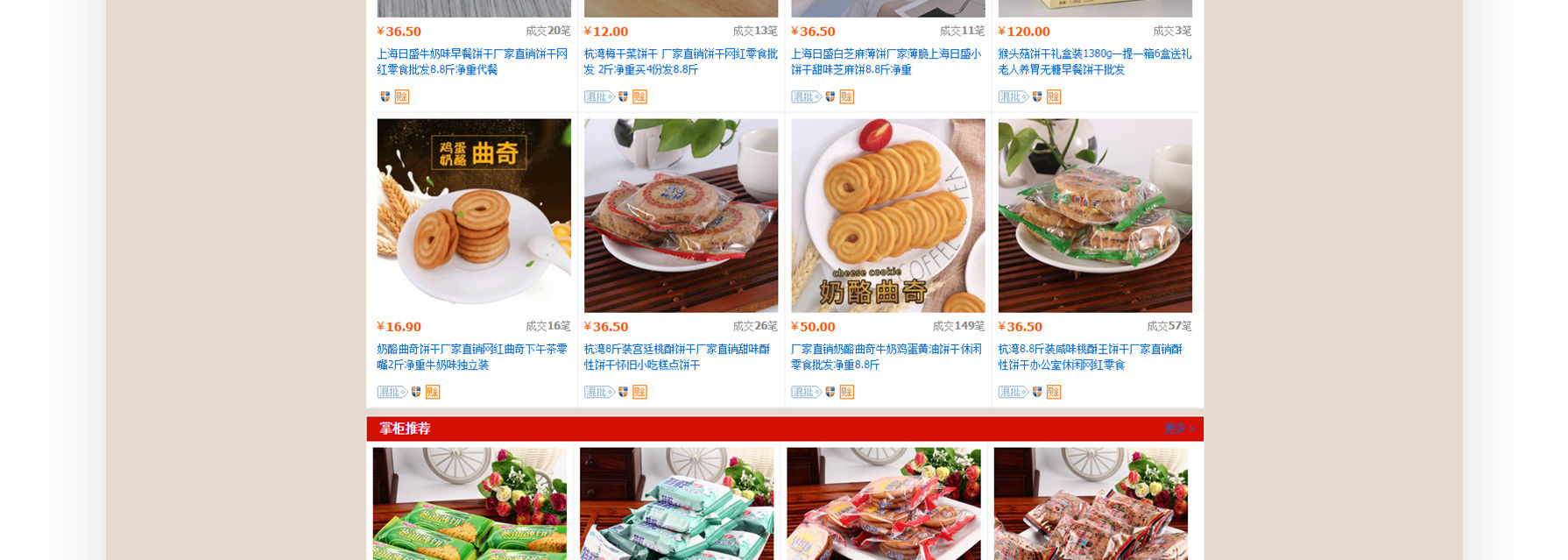The image size is (1568, 560).
Task: Open the 杭湾8.8斤装咸味桃酥王 title link
Action: coord(1090,357)
